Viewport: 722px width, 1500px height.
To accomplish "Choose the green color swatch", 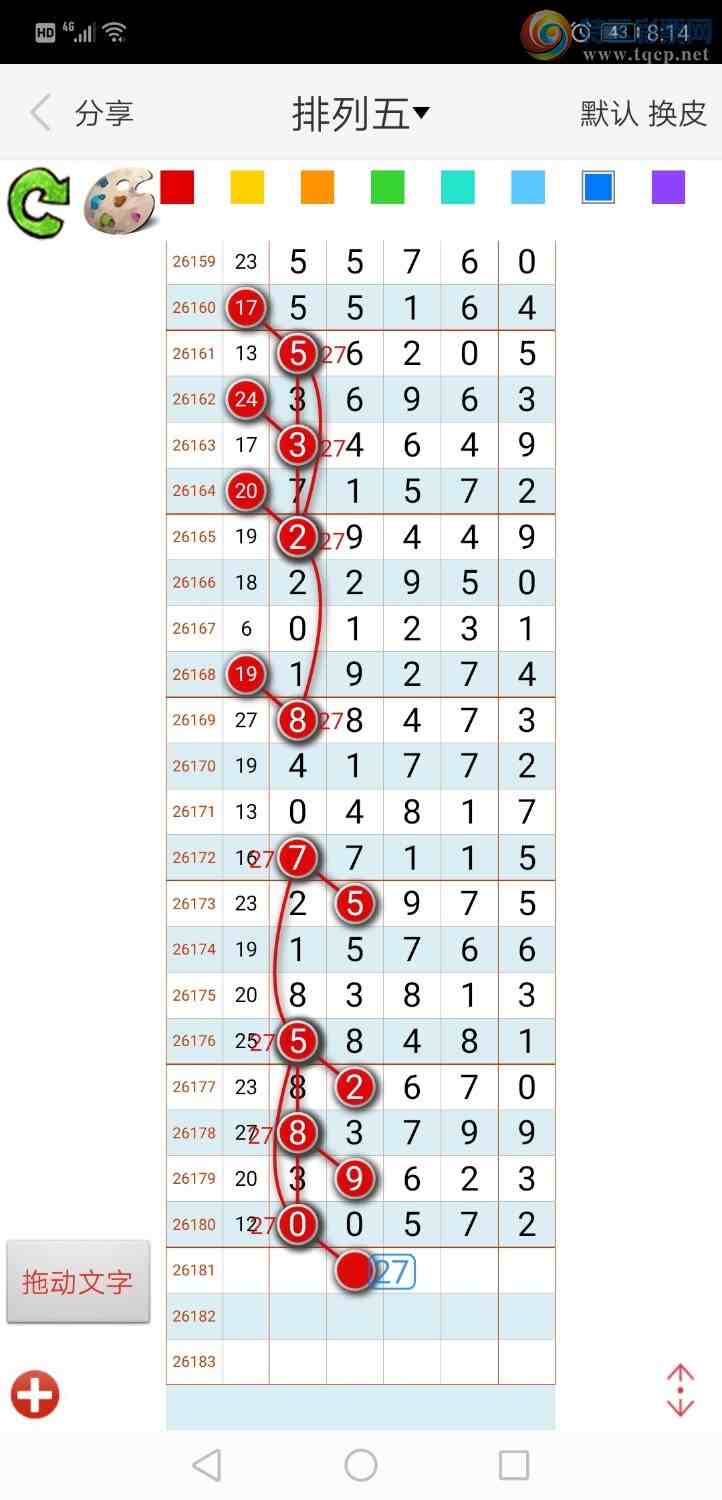I will pos(387,187).
